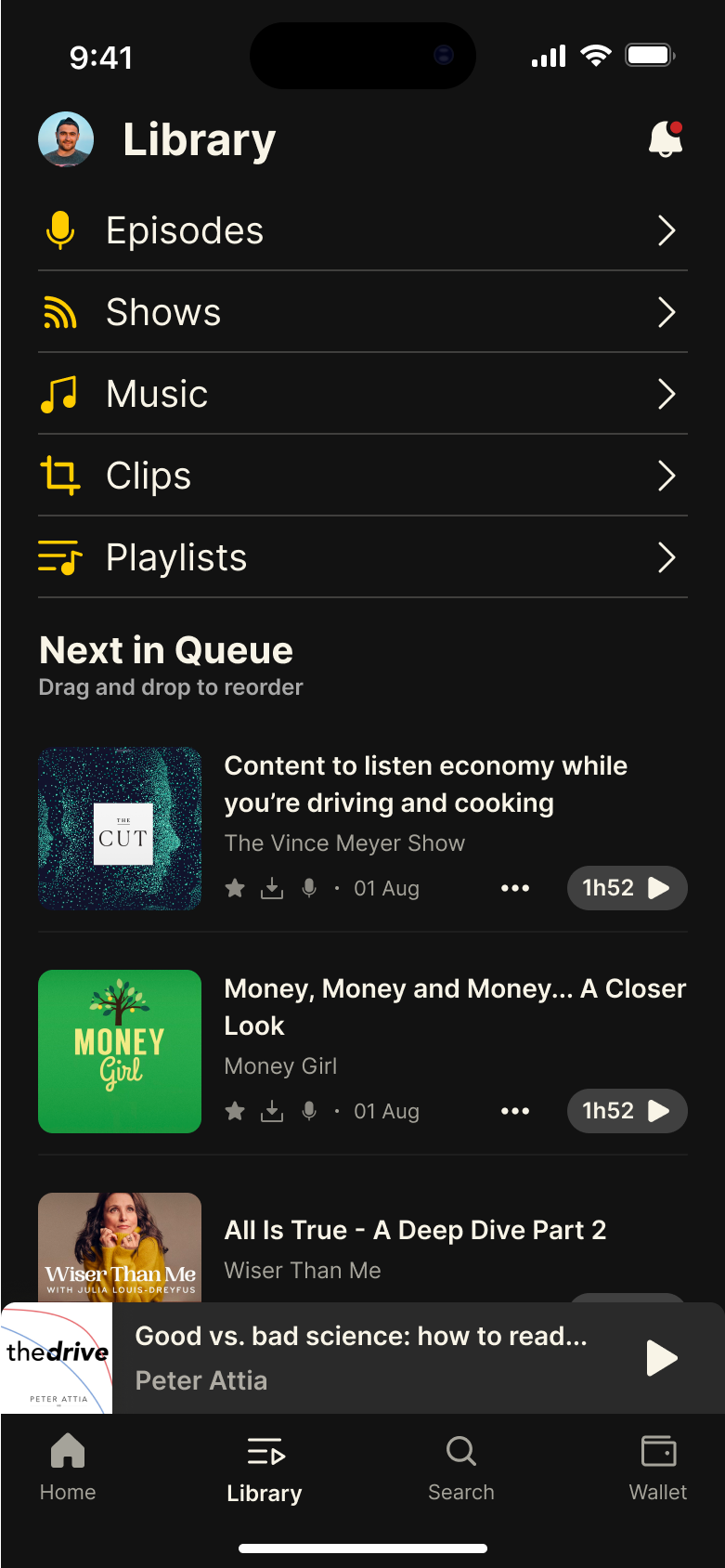Download the Money Girl episode
Viewport: 725px width, 1568px height.
tap(272, 1112)
